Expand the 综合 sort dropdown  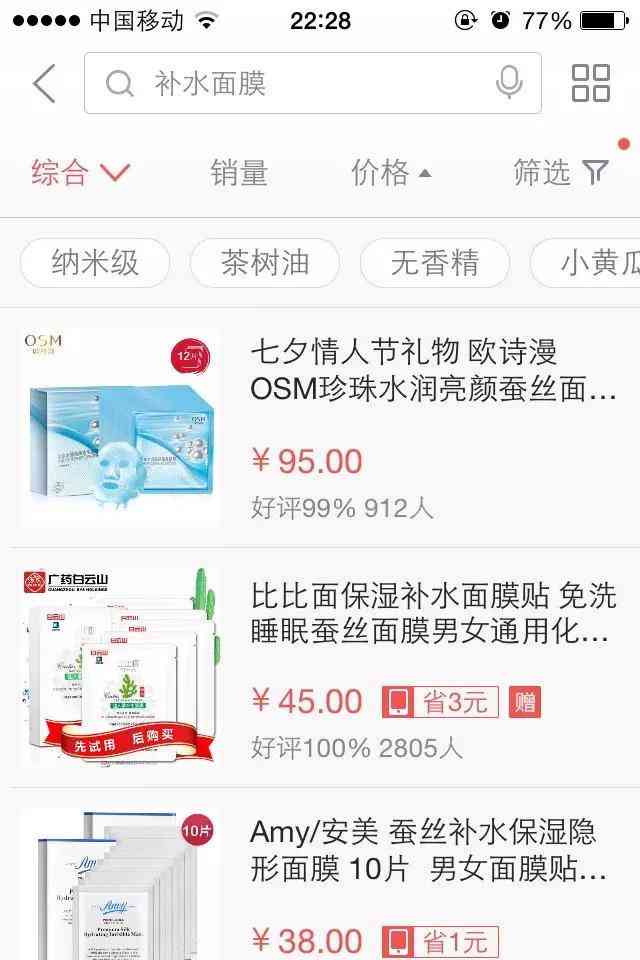click(x=80, y=173)
